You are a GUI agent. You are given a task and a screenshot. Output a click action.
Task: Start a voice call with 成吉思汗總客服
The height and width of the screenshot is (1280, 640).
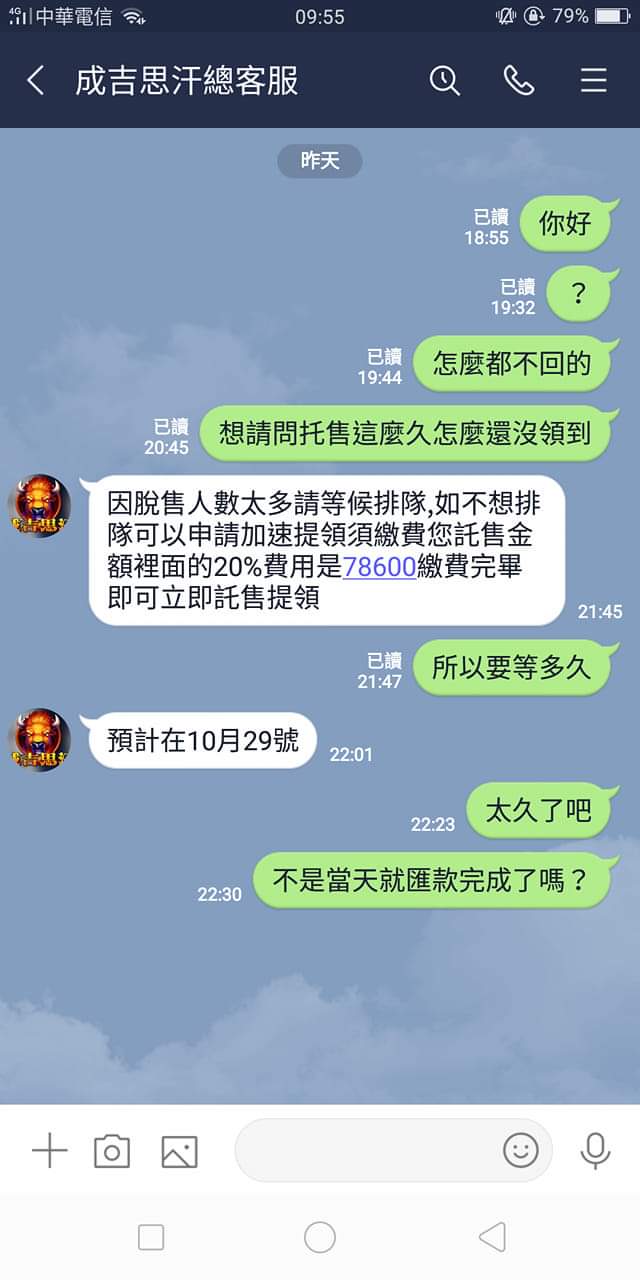(518, 81)
